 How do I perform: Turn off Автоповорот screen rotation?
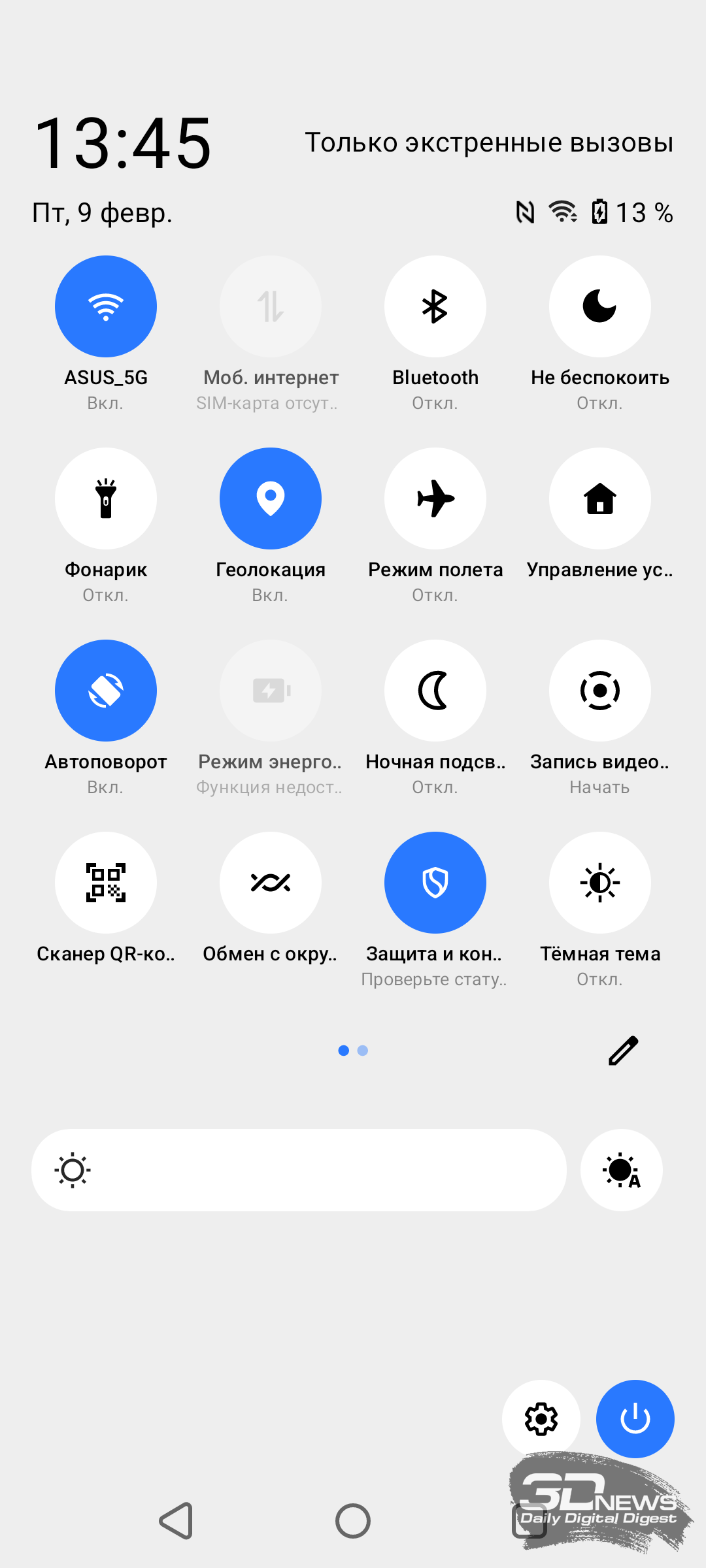tap(106, 691)
